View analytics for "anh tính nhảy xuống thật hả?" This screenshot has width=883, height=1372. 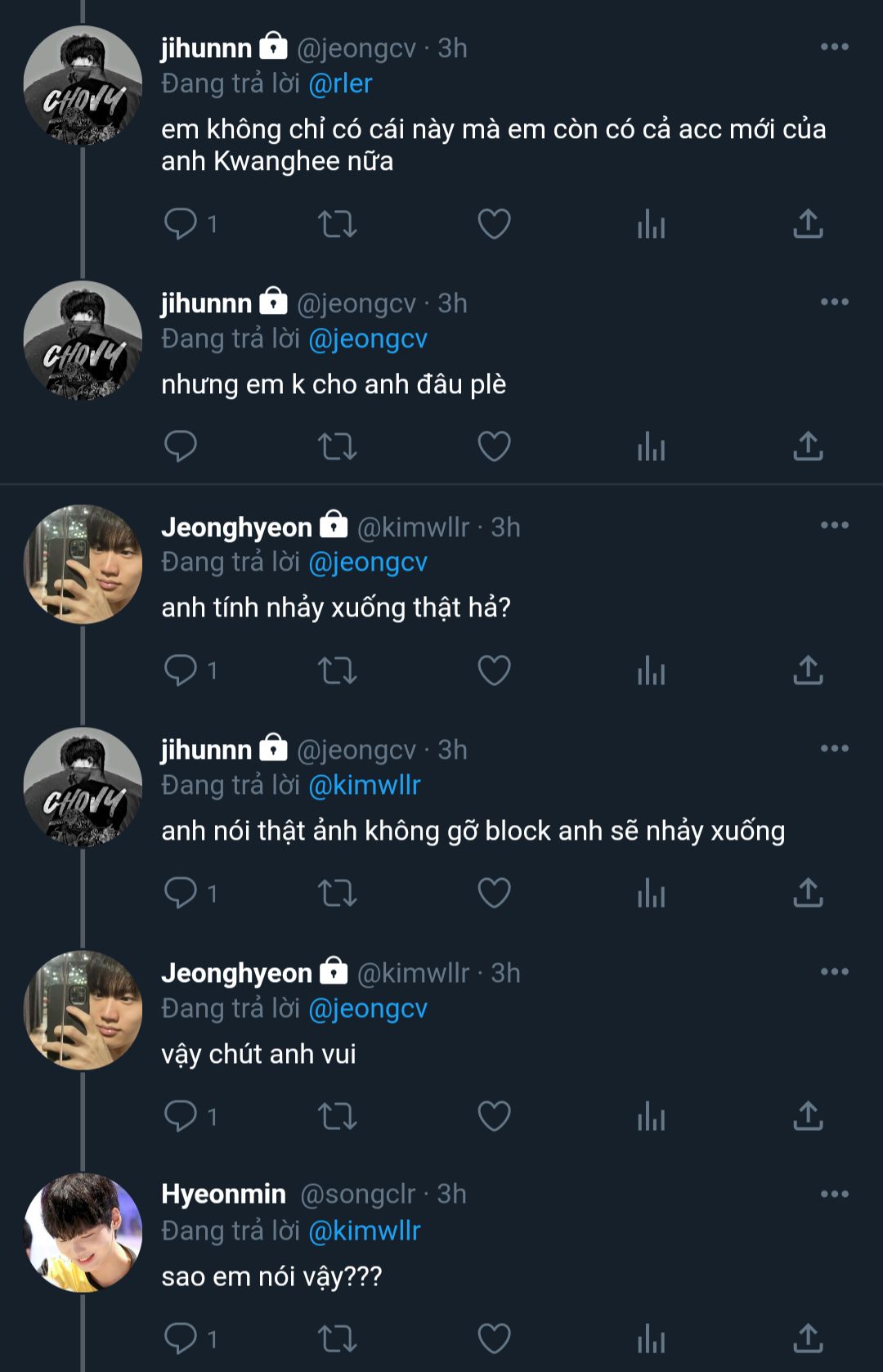coord(651,670)
